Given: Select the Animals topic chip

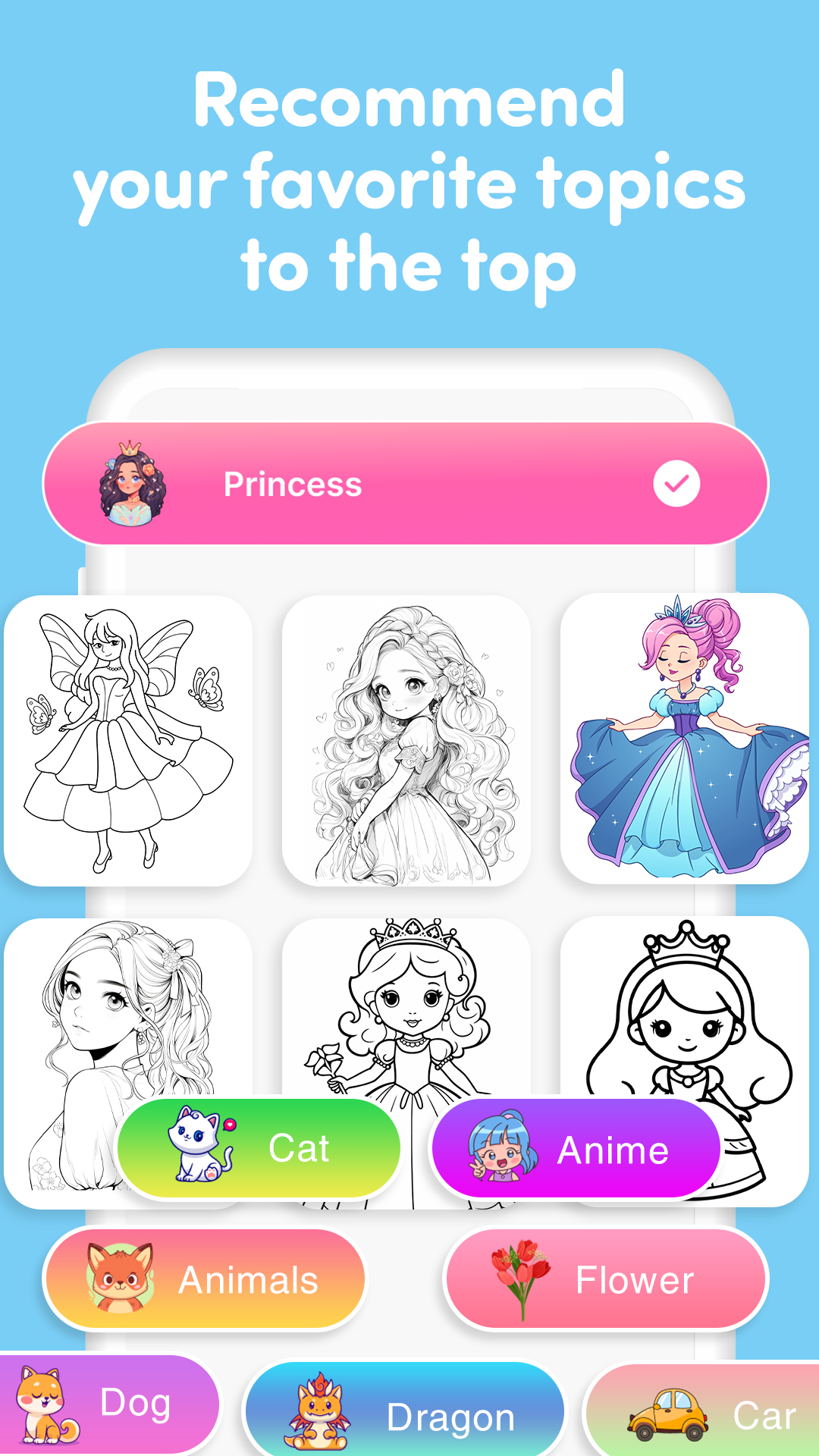Looking at the screenshot, I should 205,1279.
